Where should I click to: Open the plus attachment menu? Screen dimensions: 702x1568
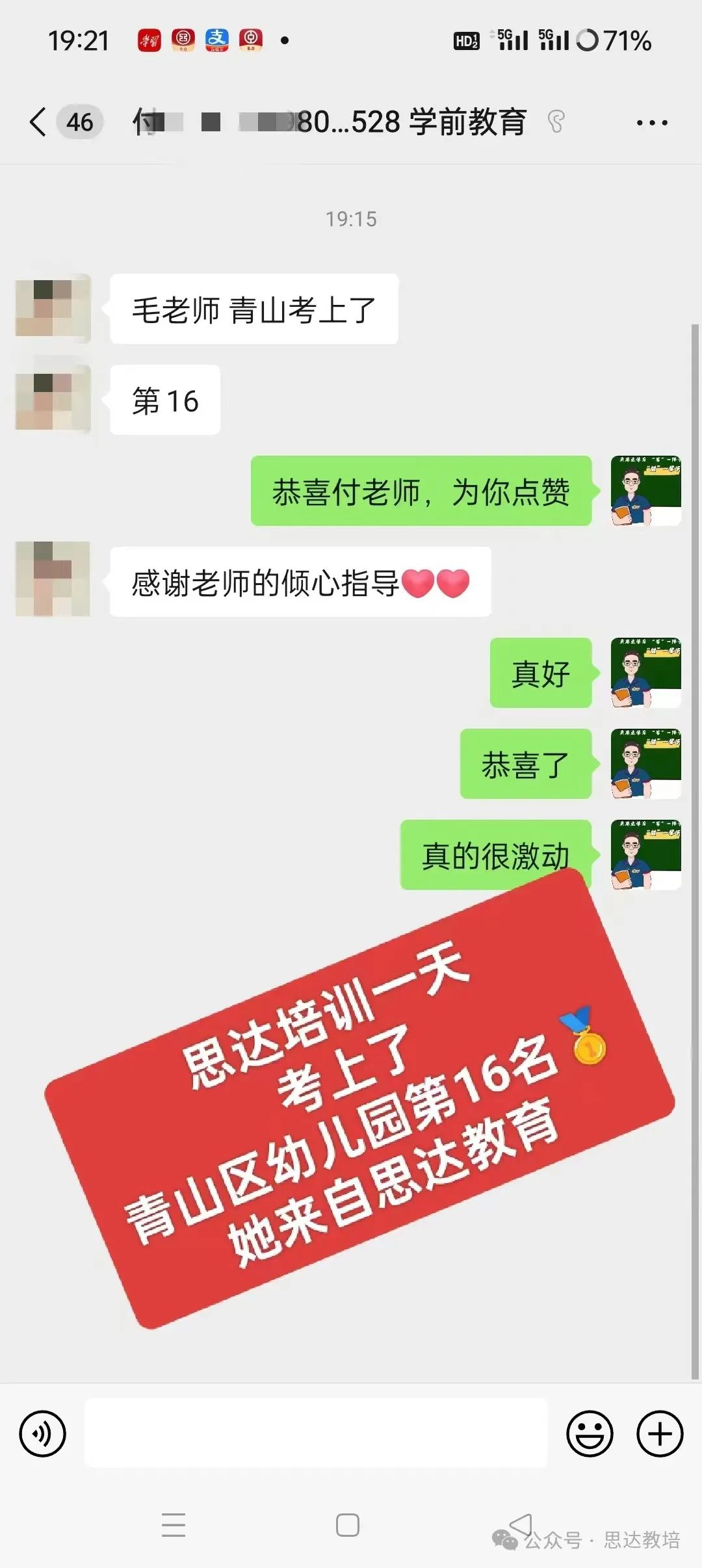(x=659, y=1433)
